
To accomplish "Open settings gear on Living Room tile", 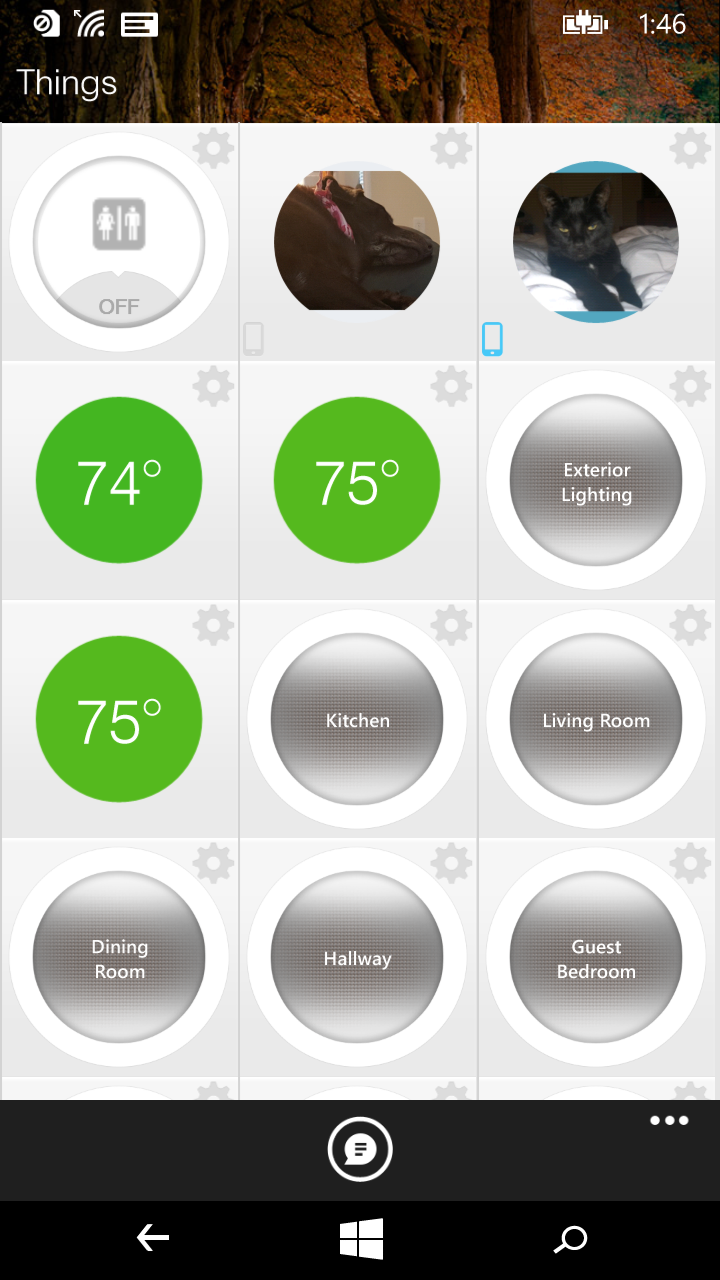I will [690, 625].
